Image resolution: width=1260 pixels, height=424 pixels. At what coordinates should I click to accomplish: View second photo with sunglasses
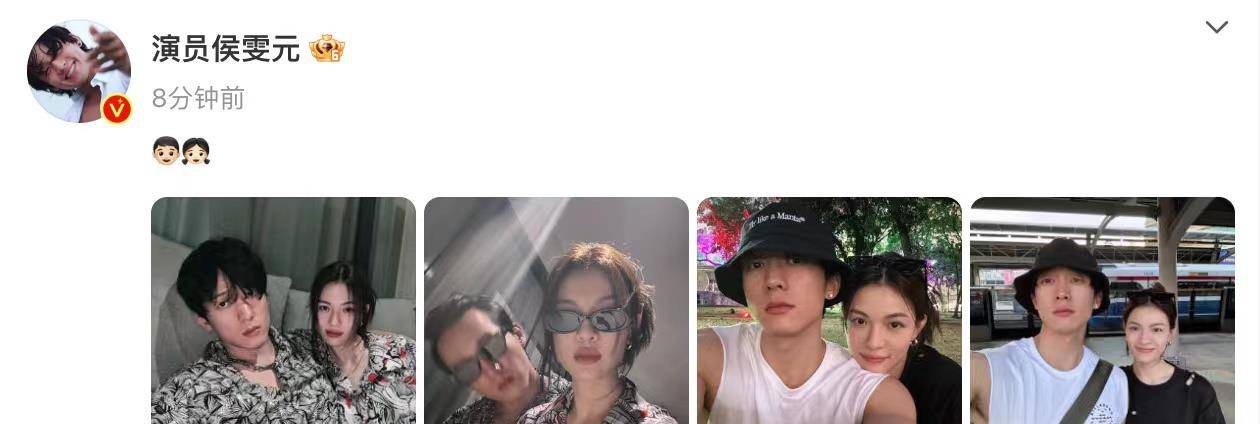[556, 310]
